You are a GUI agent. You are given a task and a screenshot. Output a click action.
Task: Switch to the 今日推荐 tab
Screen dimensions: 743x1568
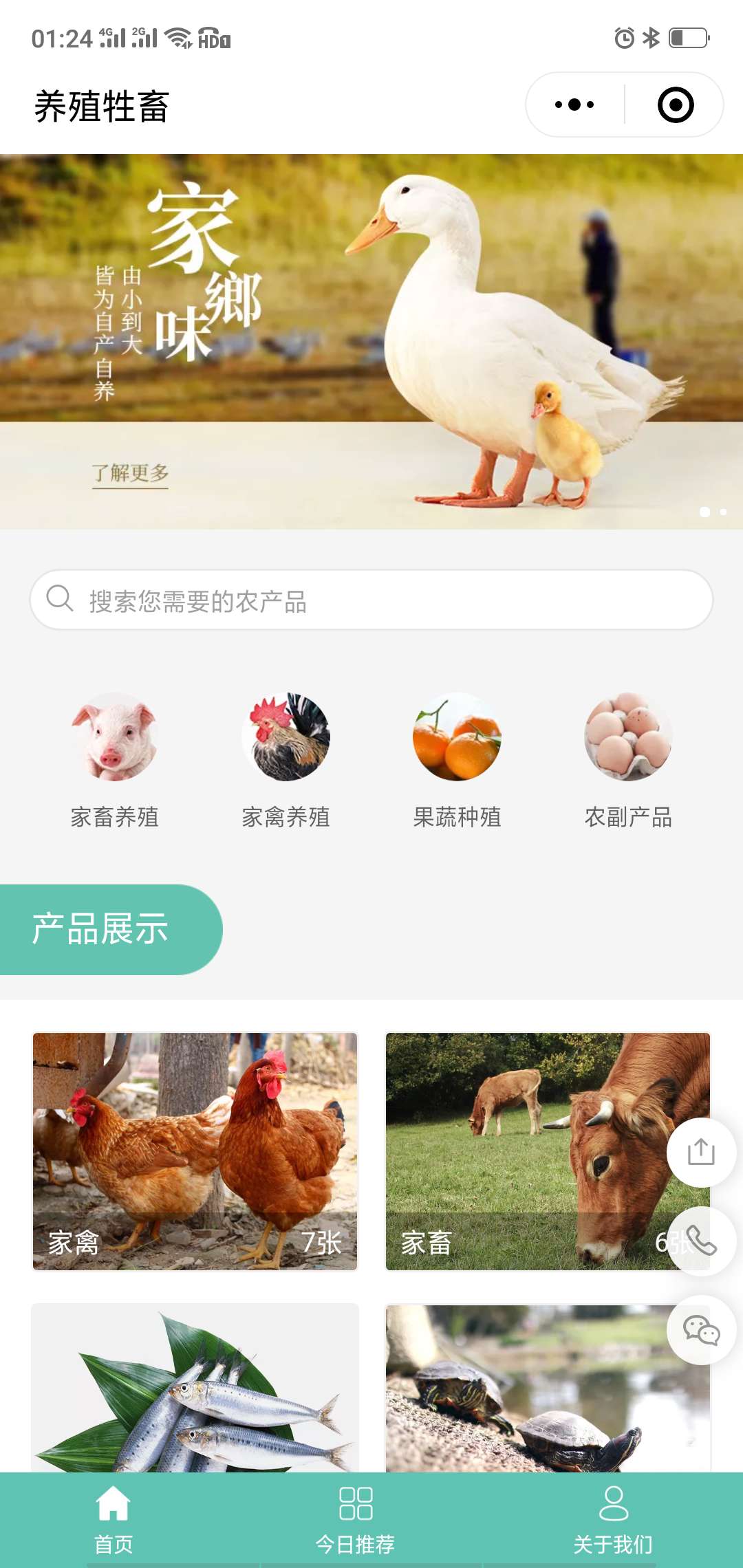355,1520
